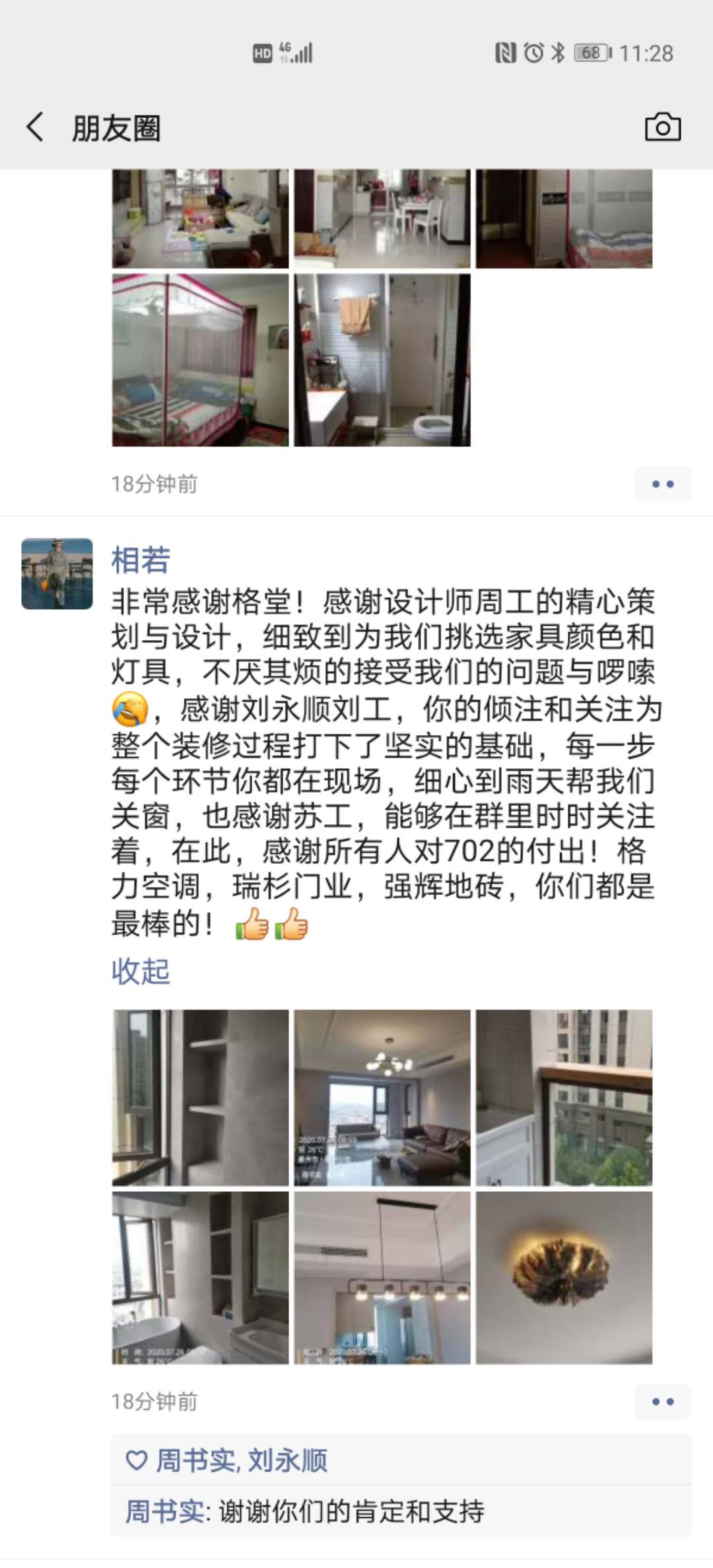Open liker 刘永顺's profile

pos(288,1460)
